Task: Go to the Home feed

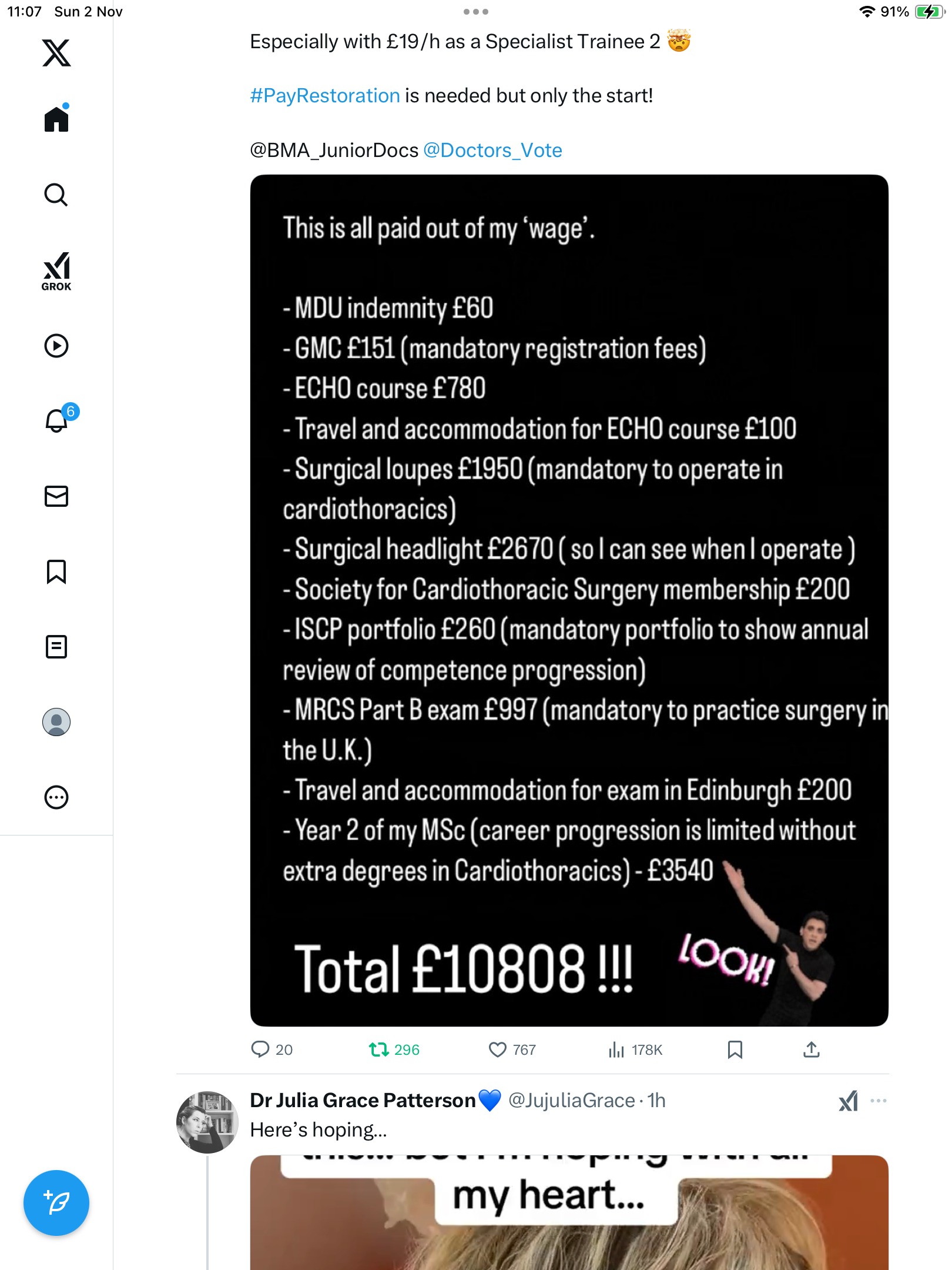Action: click(56, 119)
